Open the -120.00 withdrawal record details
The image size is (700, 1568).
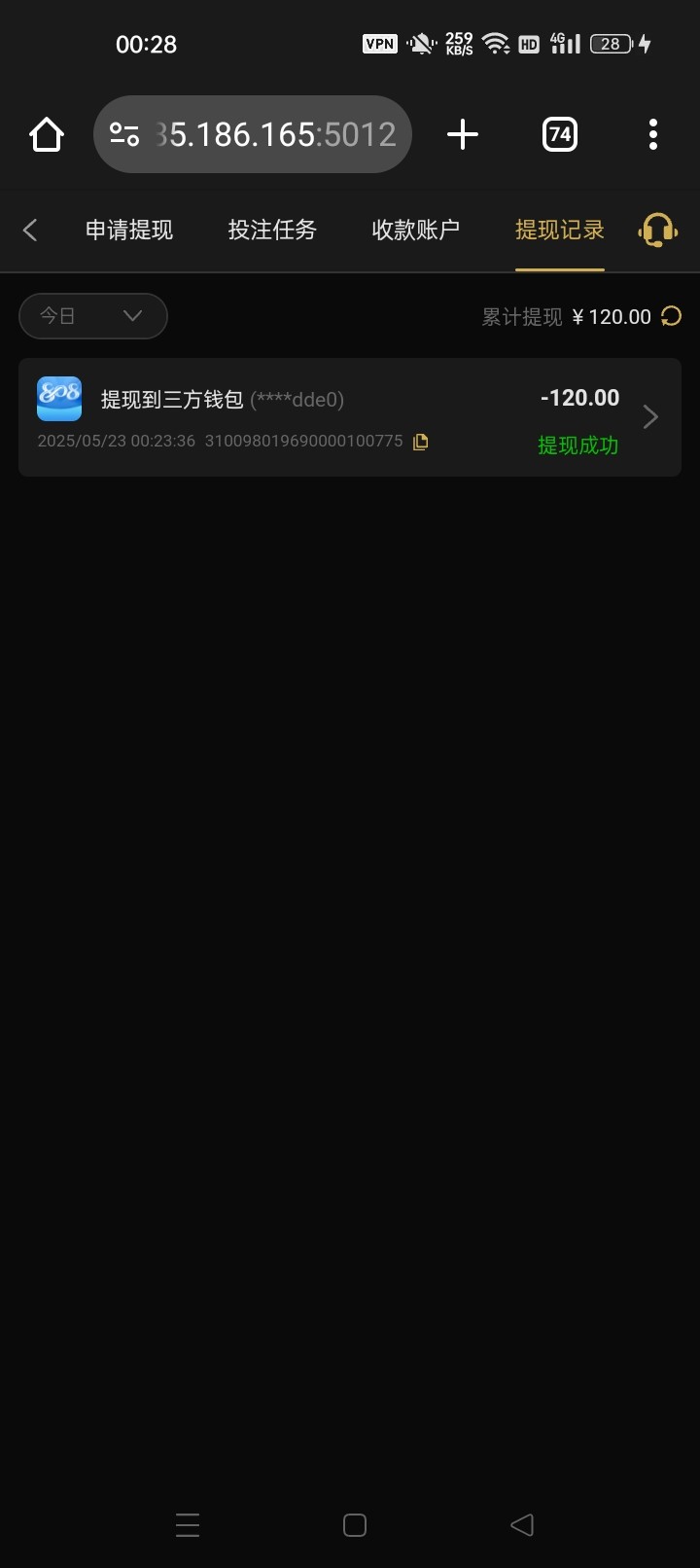pyautogui.click(x=350, y=417)
